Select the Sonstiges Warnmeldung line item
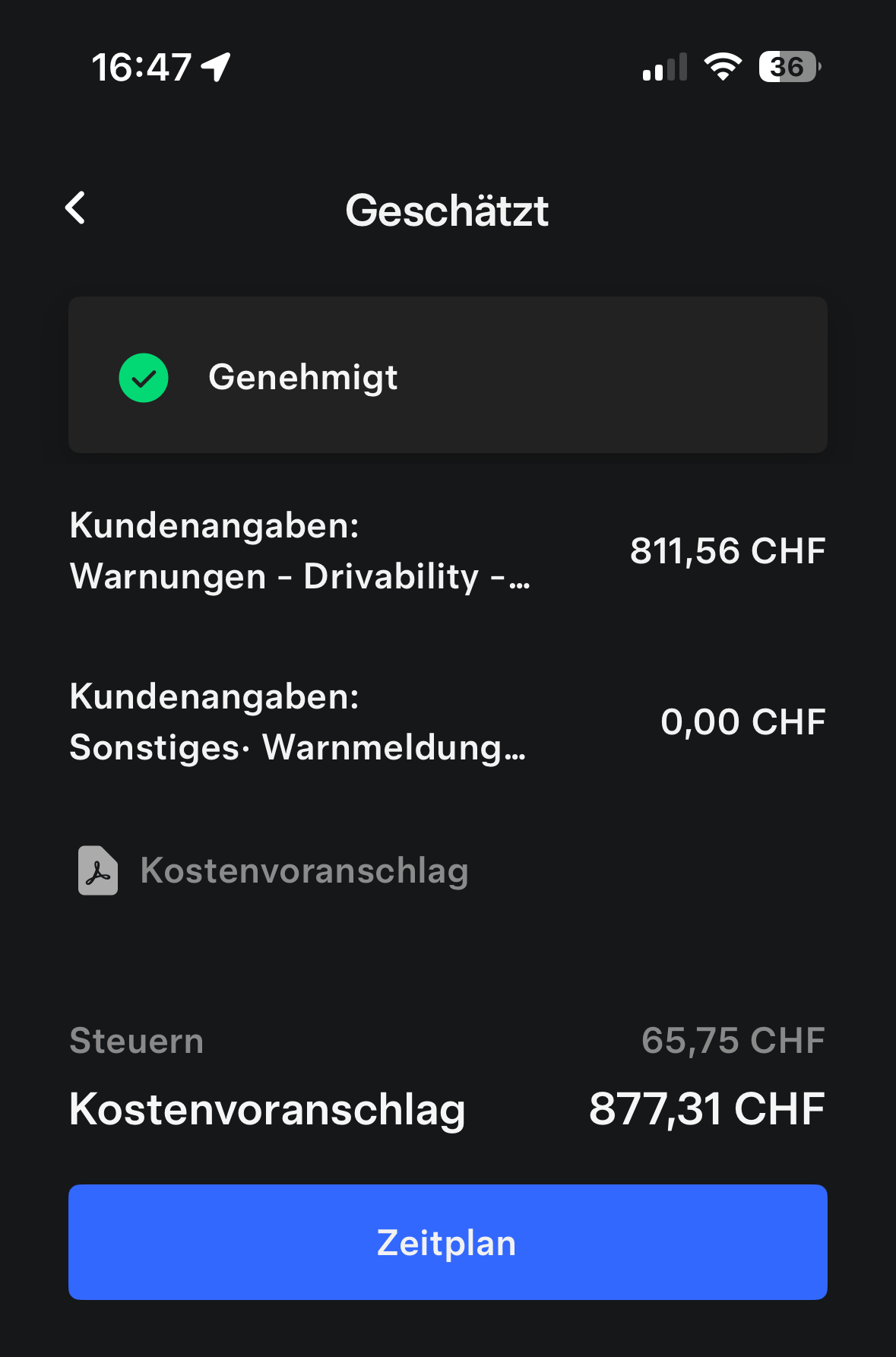This screenshot has height=1357, width=896. (296, 721)
